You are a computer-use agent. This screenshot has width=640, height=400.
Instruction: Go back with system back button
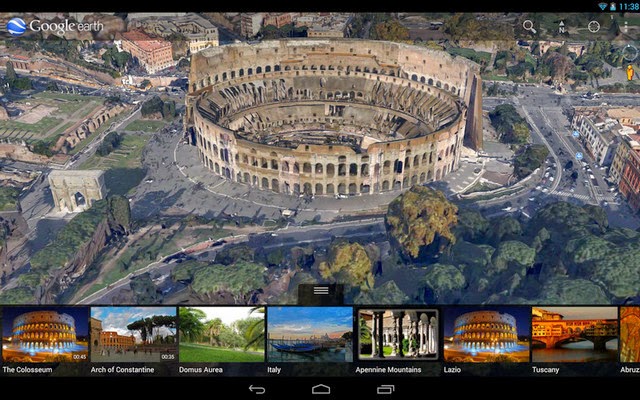coord(257,389)
